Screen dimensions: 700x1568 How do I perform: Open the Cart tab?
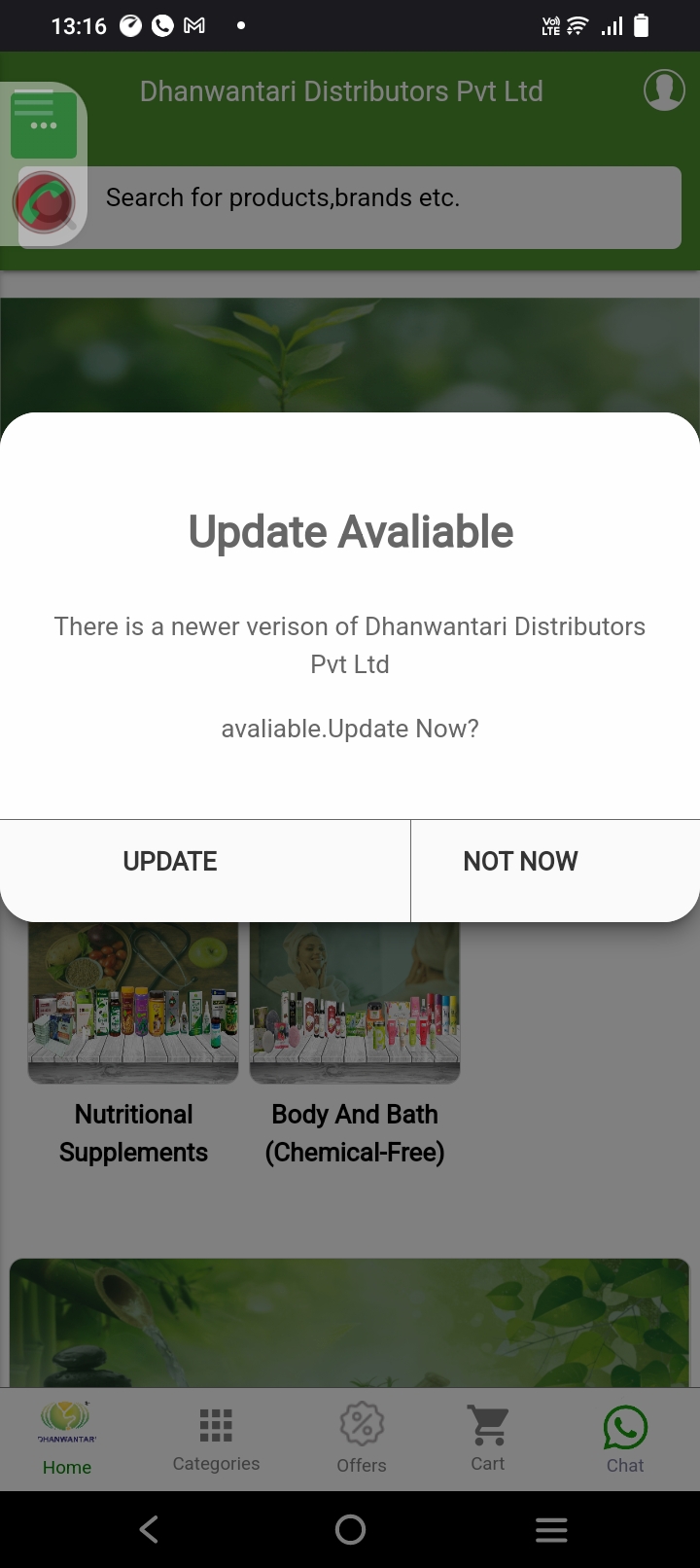[x=488, y=1440]
